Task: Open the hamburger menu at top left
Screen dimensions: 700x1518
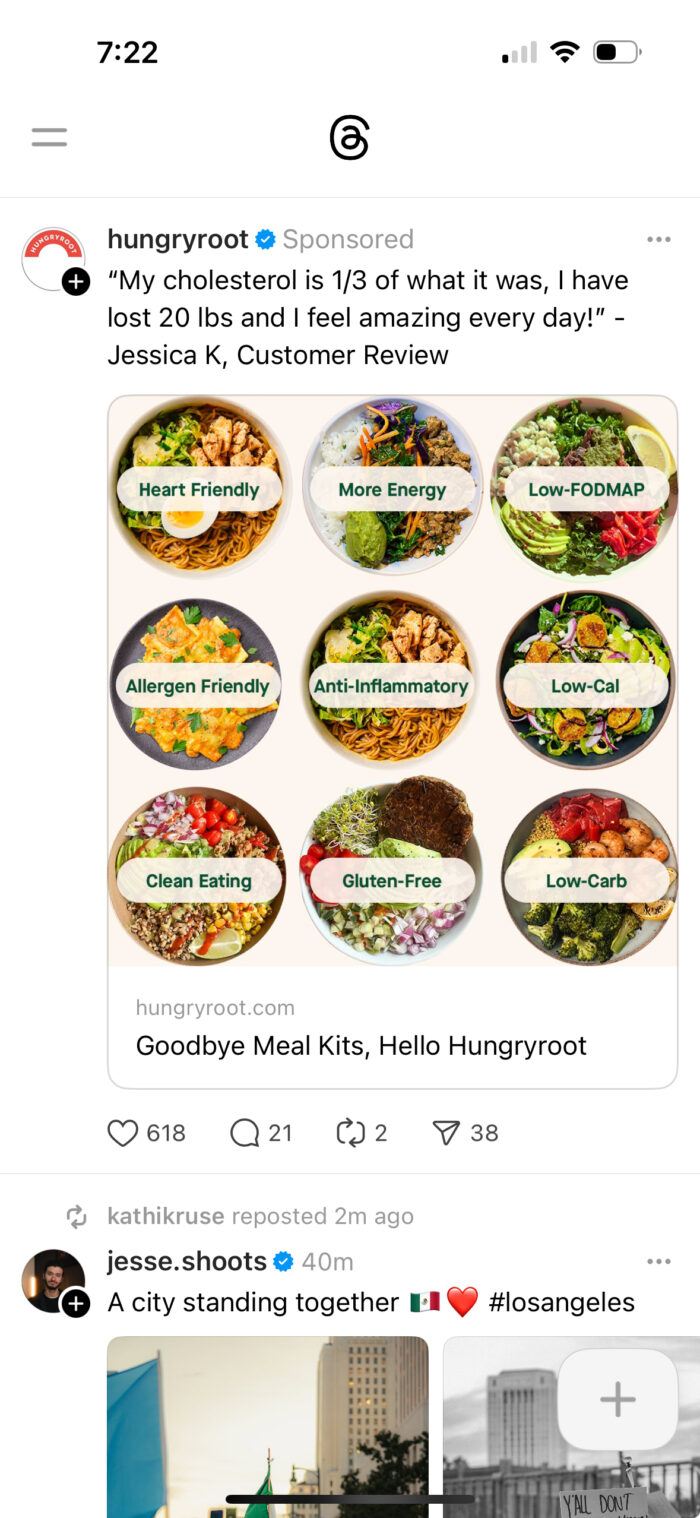Action: click(49, 138)
